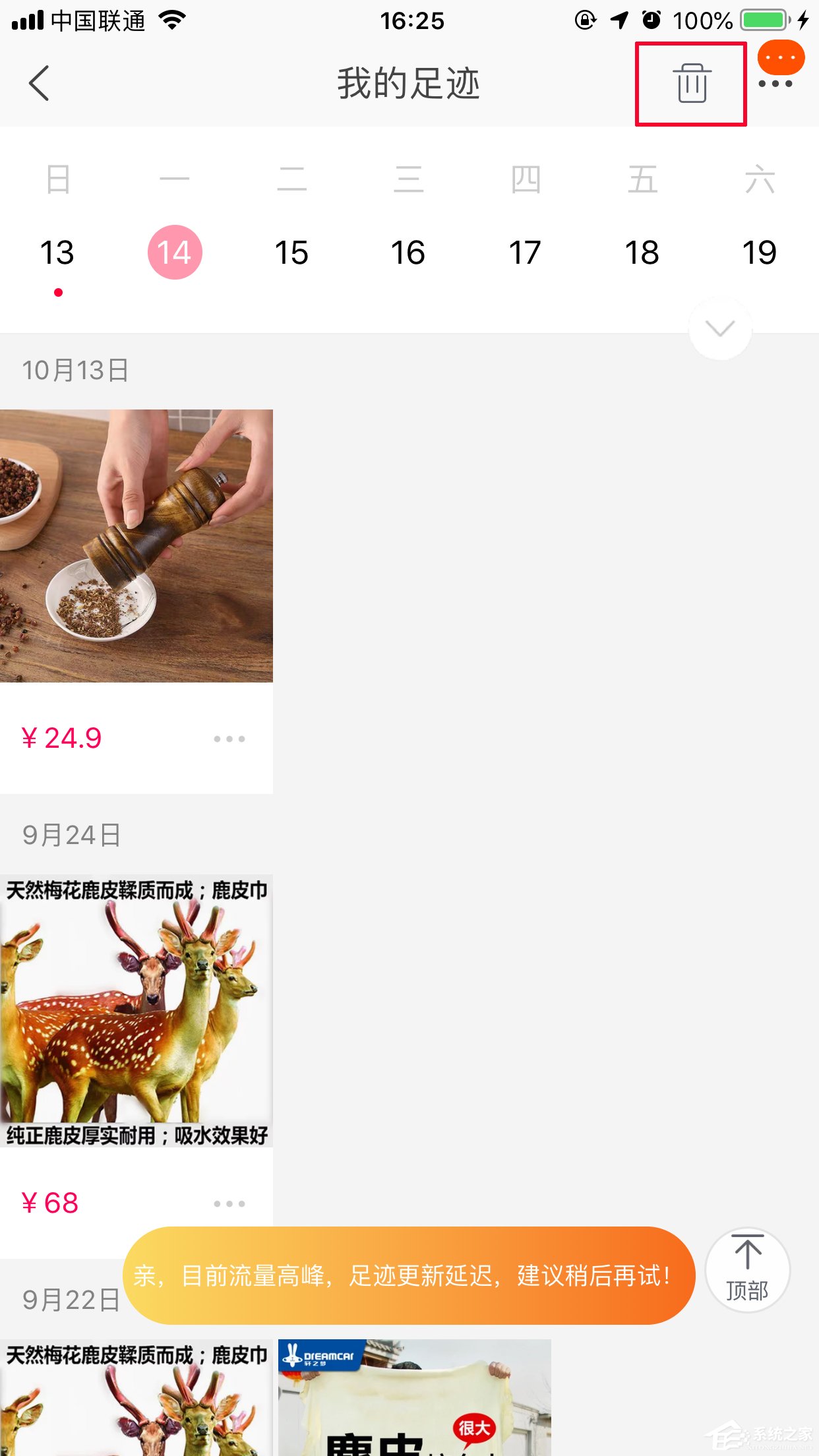
Task: Tap the 10月13日 section header
Action: 75,371
